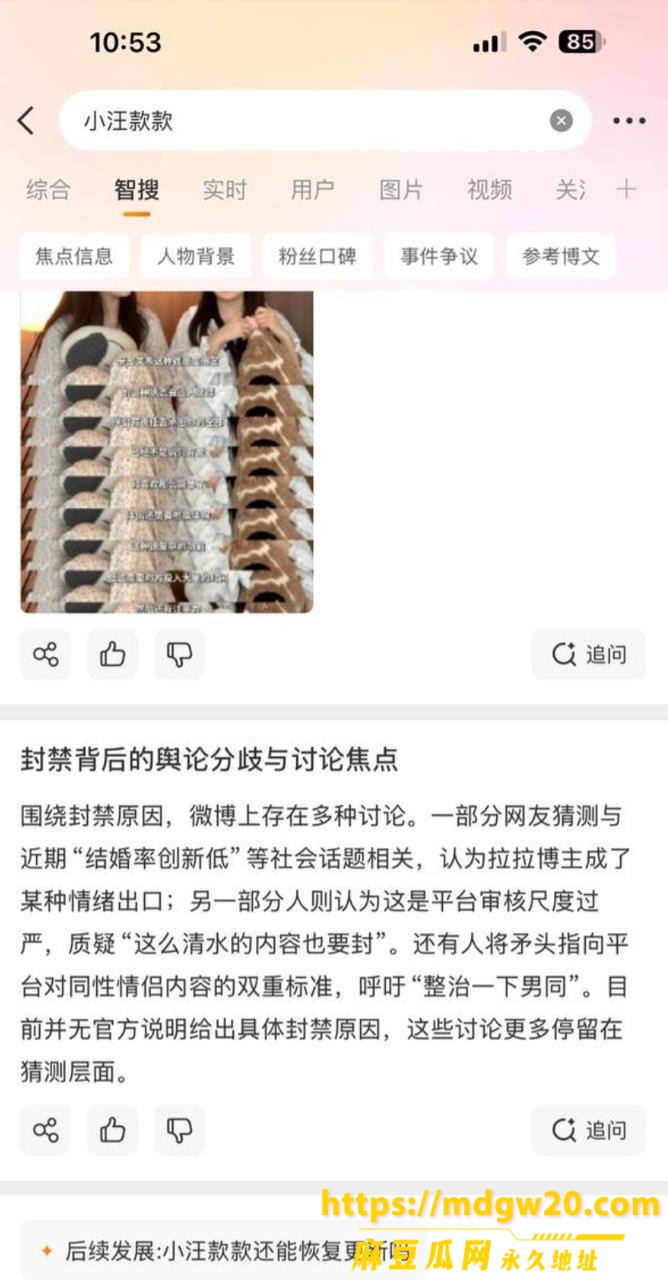
Task: Switch to the 综合 tab
Action: click(48, 190)
